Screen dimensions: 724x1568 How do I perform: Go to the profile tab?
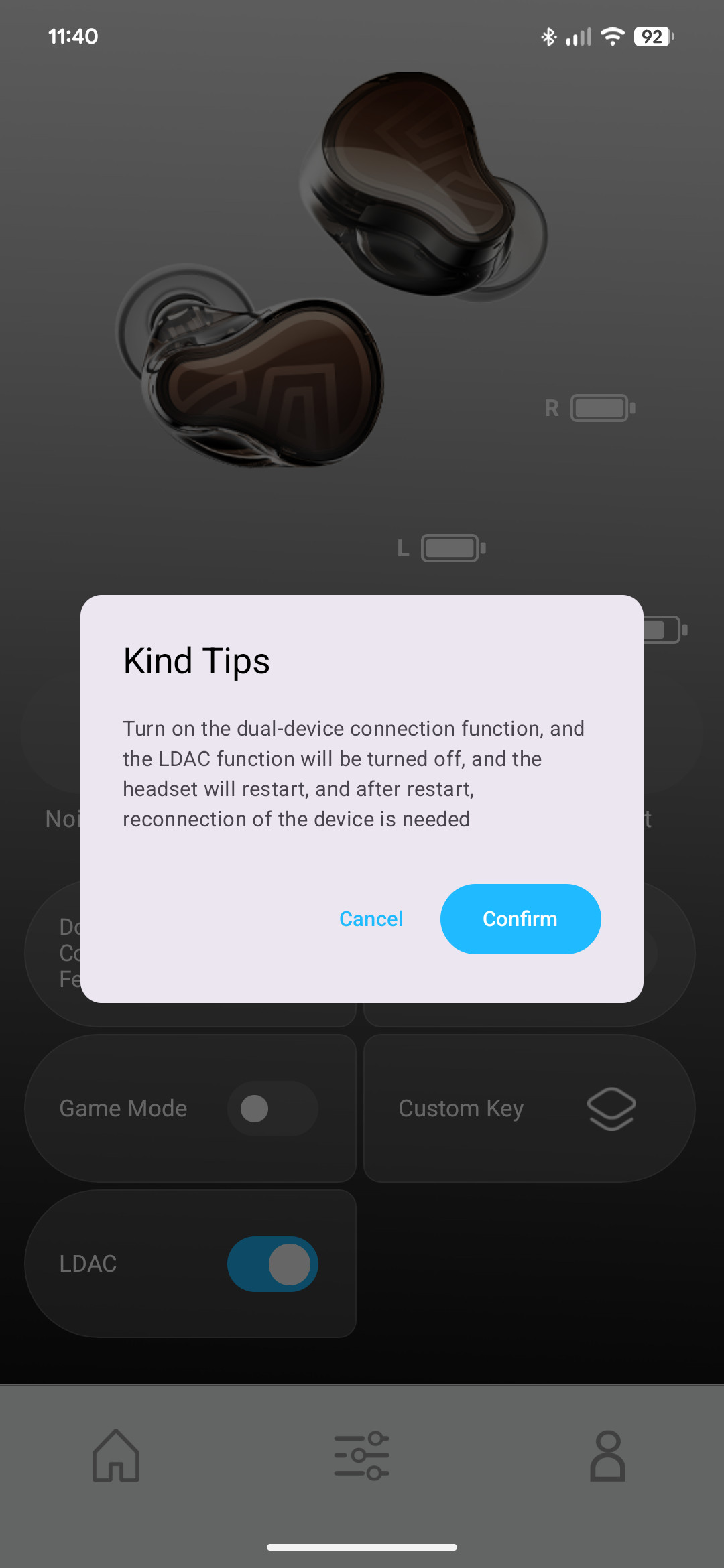[607, 1455]
